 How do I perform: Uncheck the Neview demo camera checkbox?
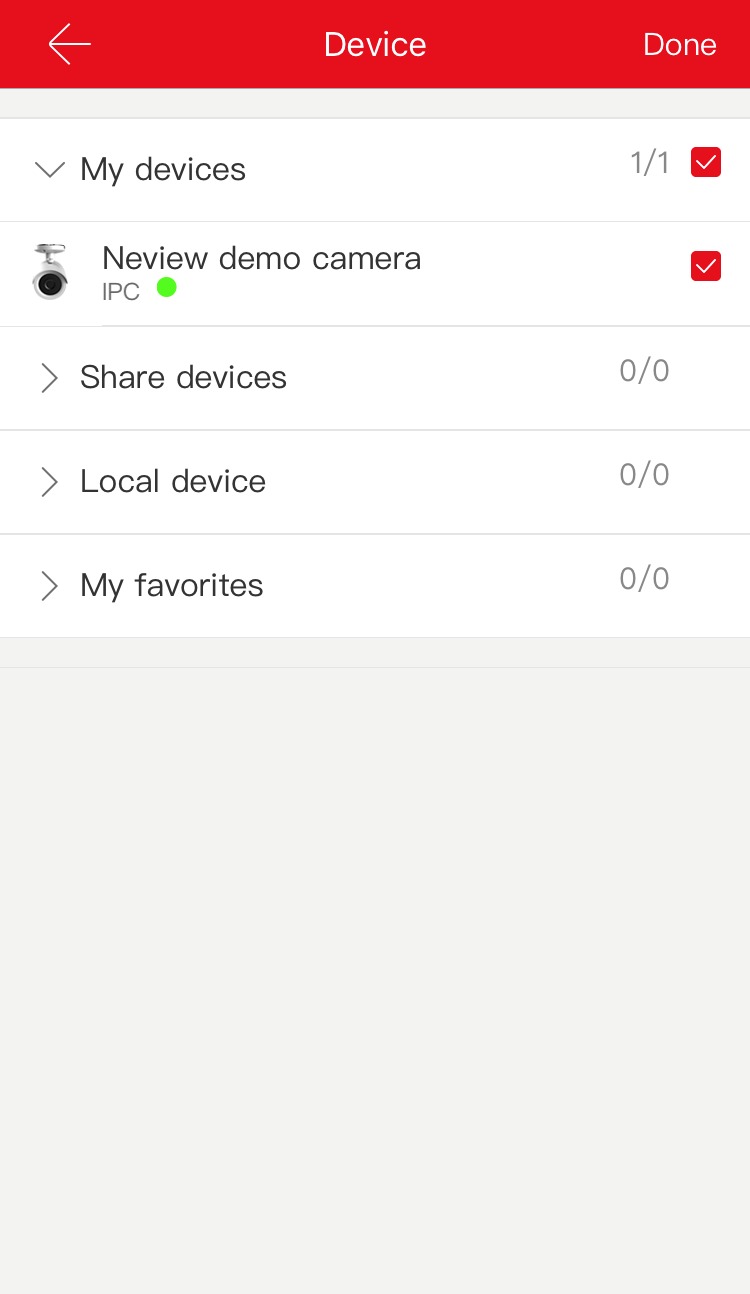coord(706,266)
